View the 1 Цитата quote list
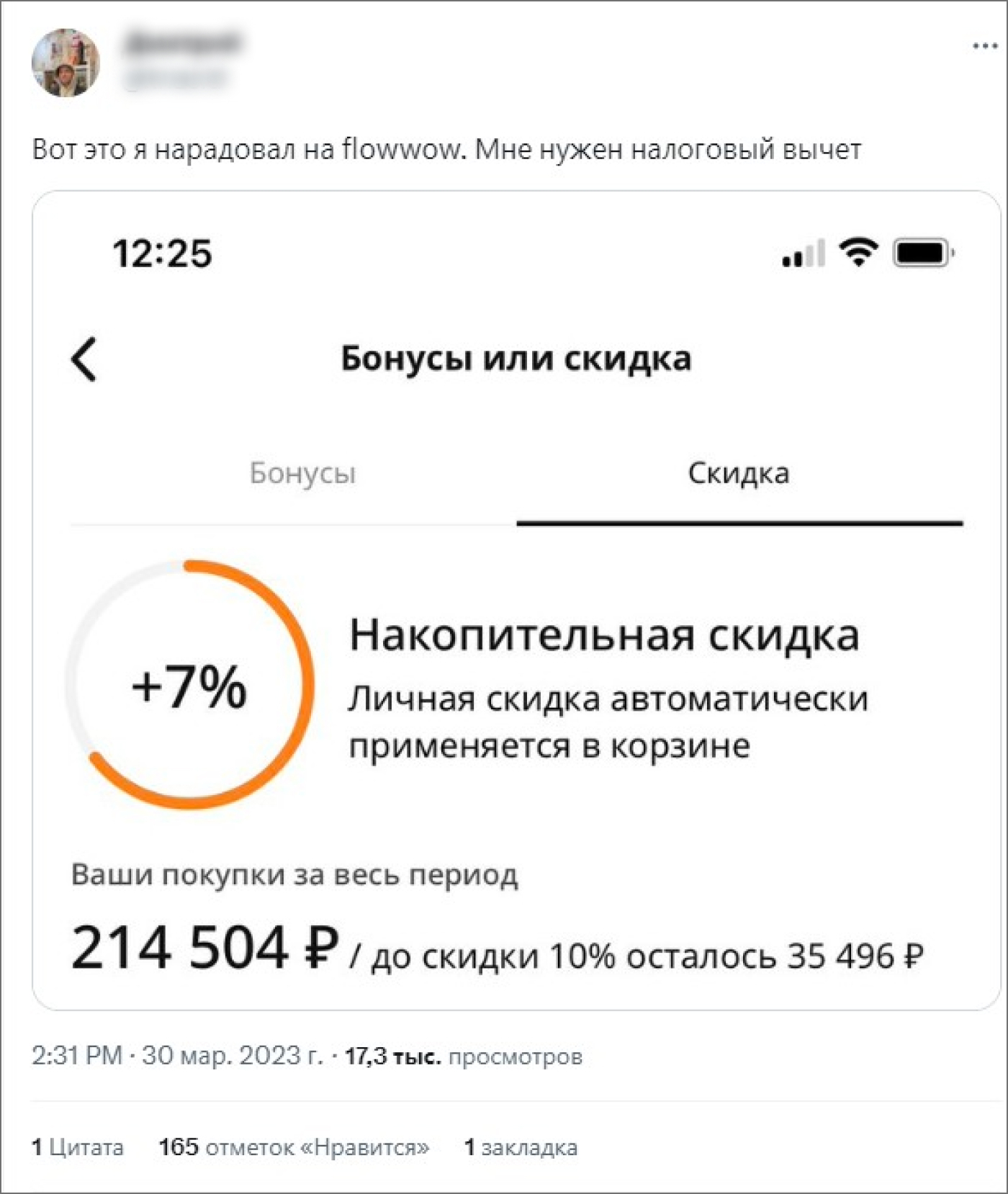 point(78,1146)
